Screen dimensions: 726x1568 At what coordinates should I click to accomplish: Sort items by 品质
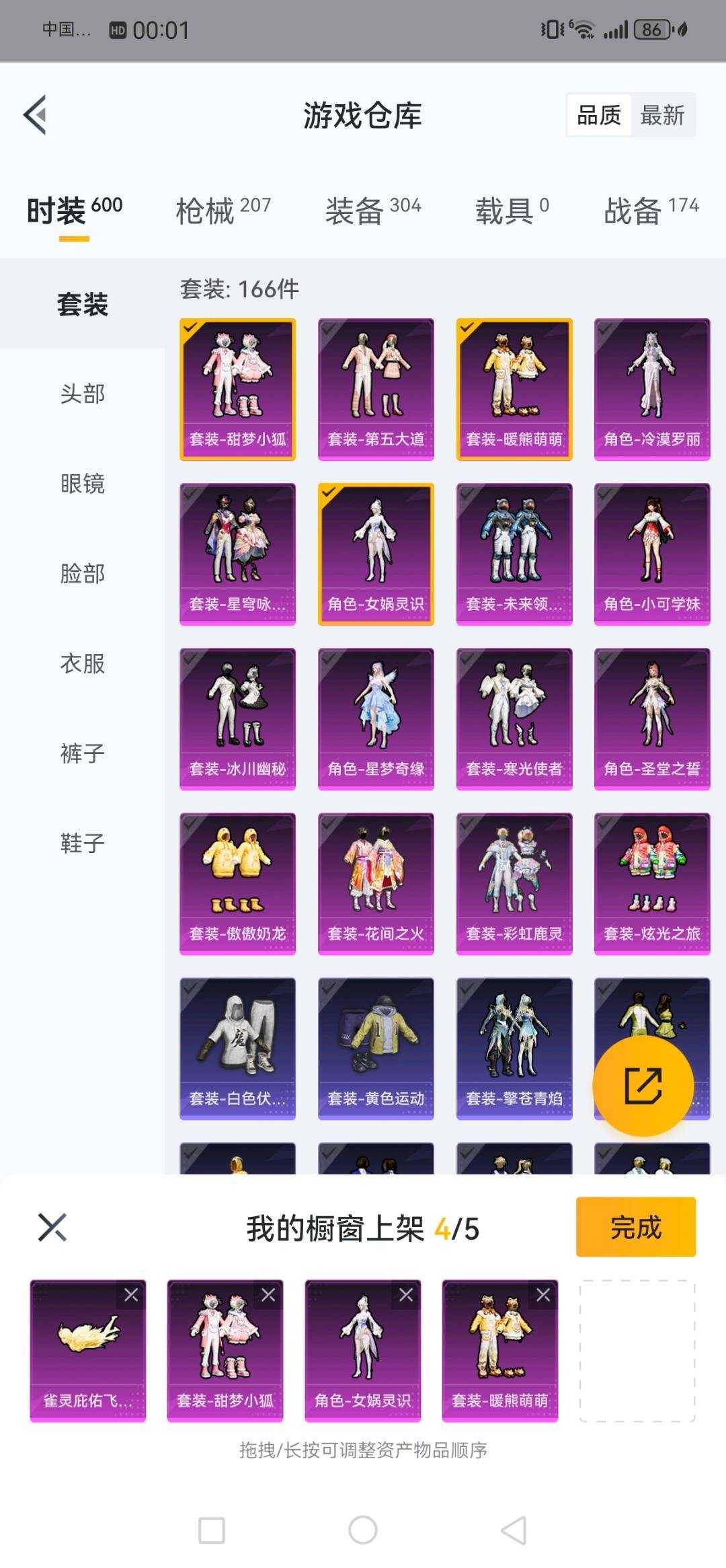coord(598,115)
